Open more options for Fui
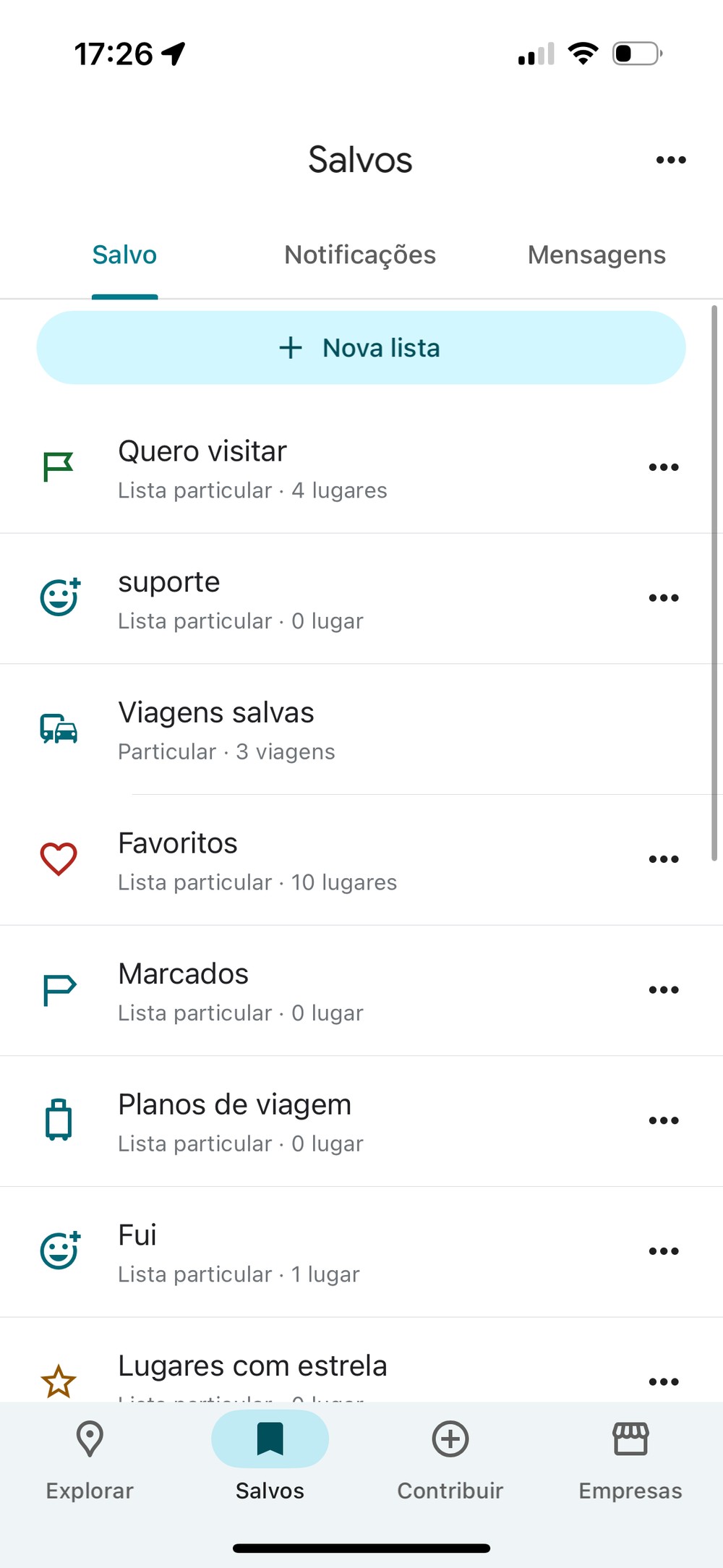The width and height of the screenshot is (723, 1568). (664, 1251)
